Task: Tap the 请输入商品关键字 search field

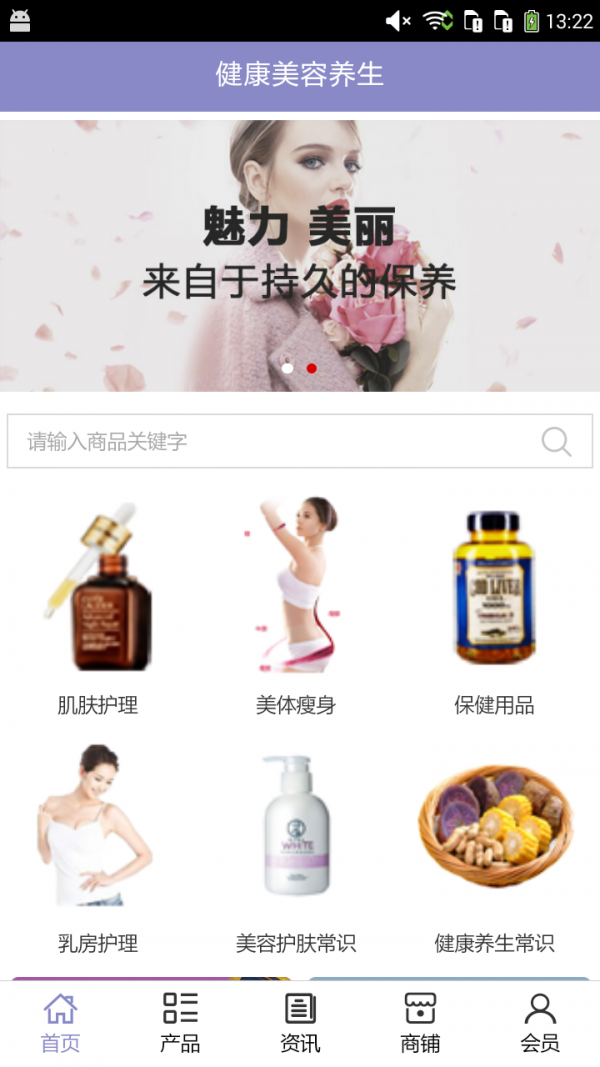Action: 270,441
